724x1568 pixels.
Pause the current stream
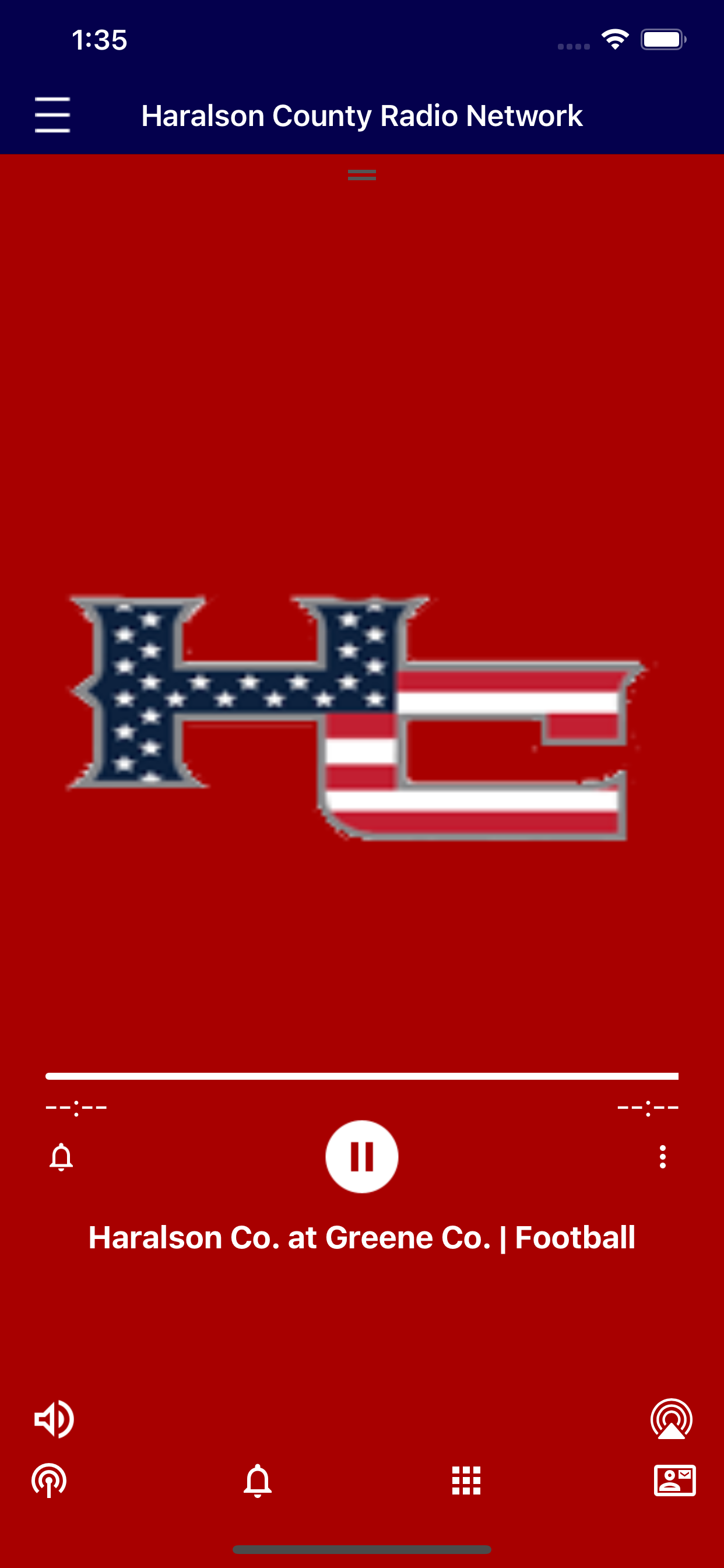(x=362, y=1157)
